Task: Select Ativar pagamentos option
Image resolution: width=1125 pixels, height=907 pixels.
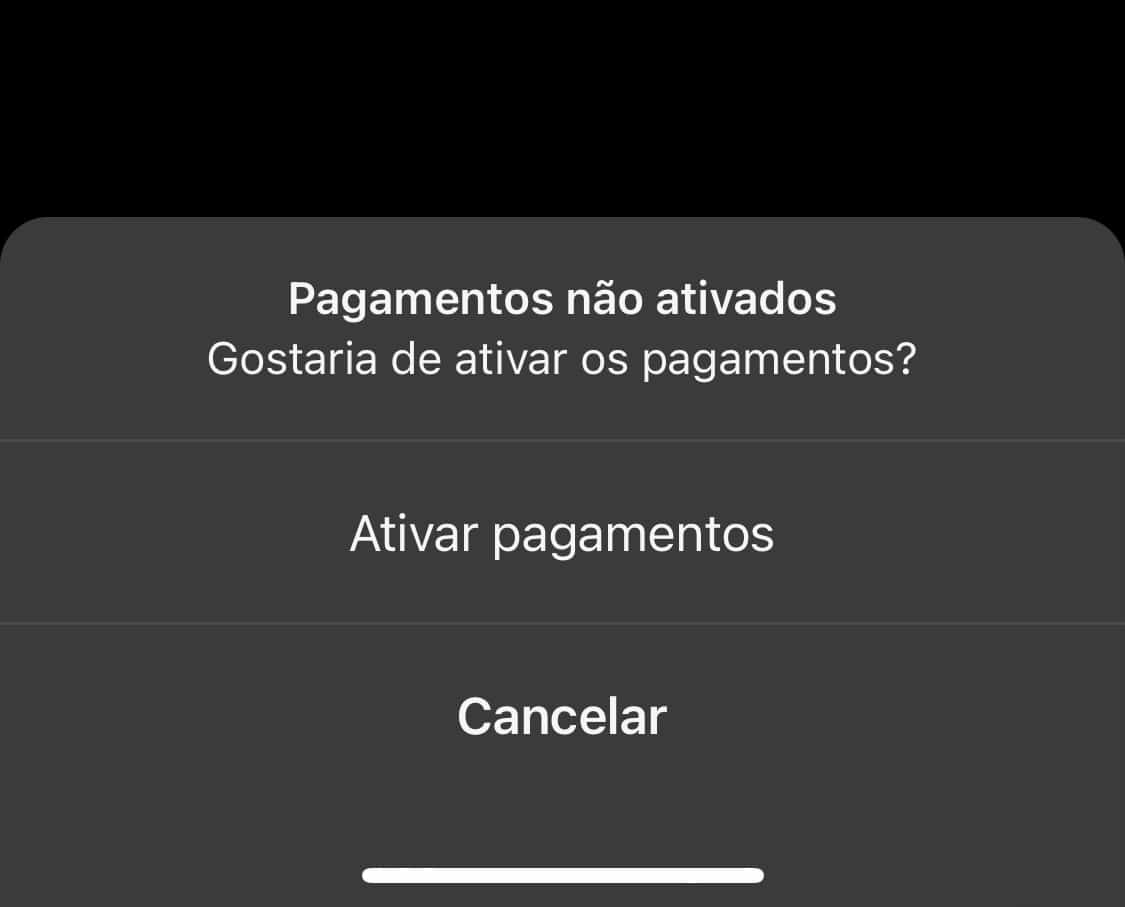Action: click(x=562, y=534)
